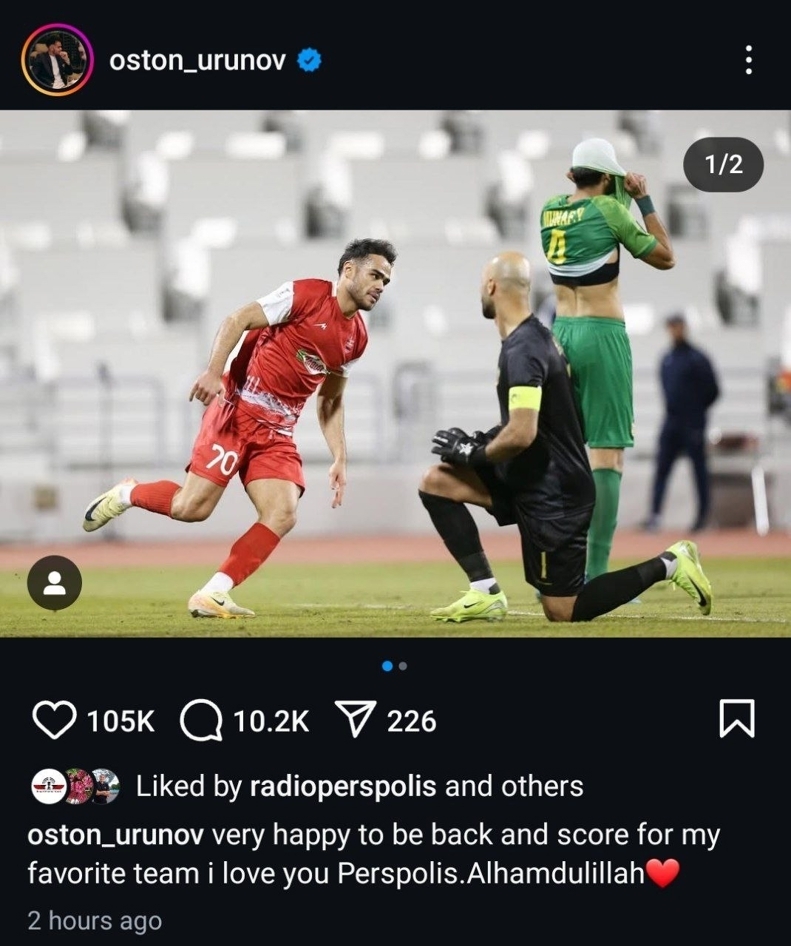Open oston_urunov profile from caption username
This screenshot has width=791, height=946.
pos(115,835)
